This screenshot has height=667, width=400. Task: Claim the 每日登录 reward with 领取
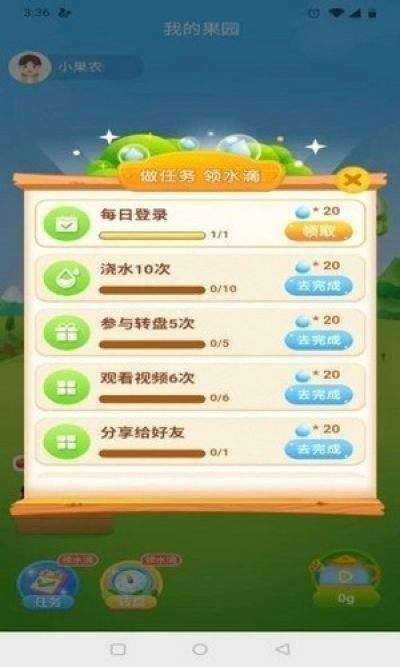click(x=318, y=231)
